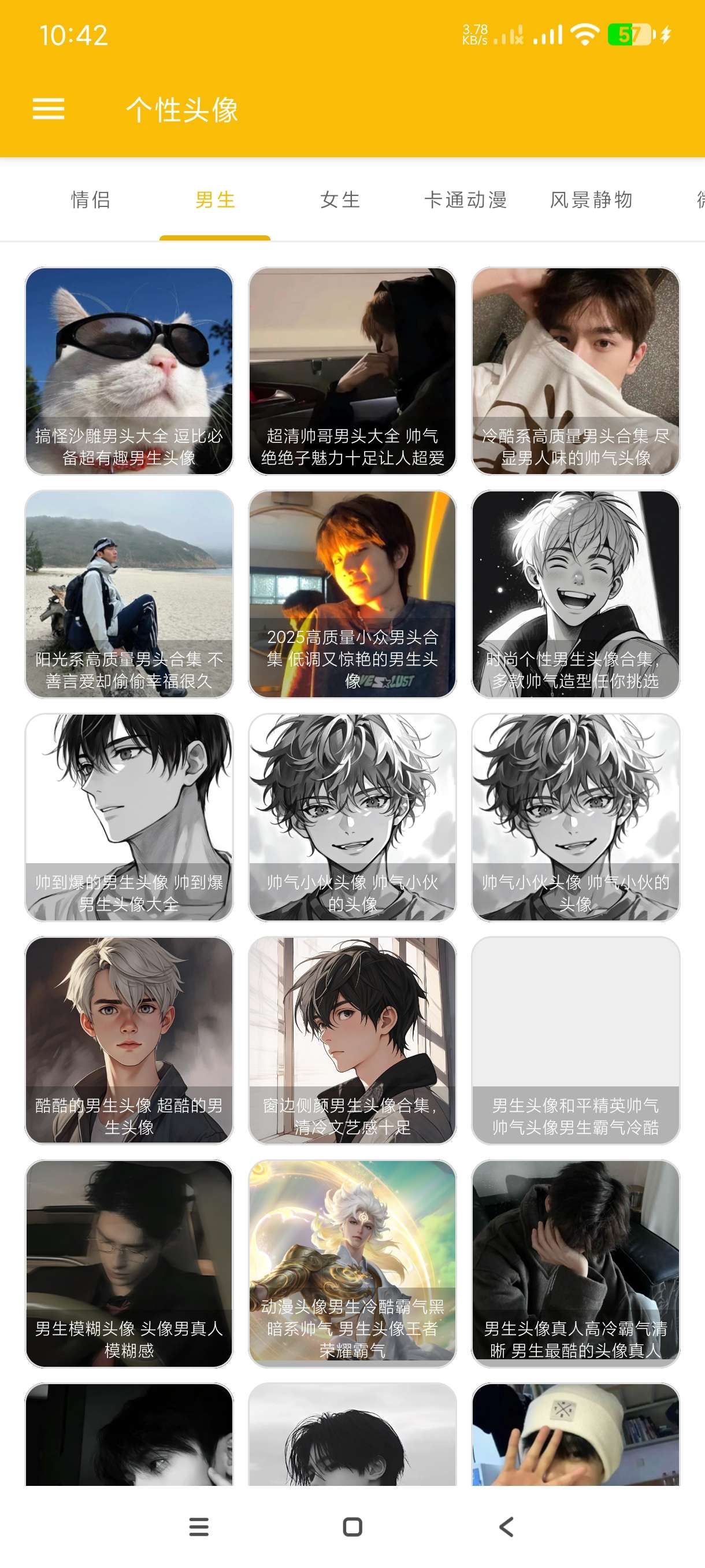Open the 动漫头像男生冷酷霸气 card

pos(352,1264)
